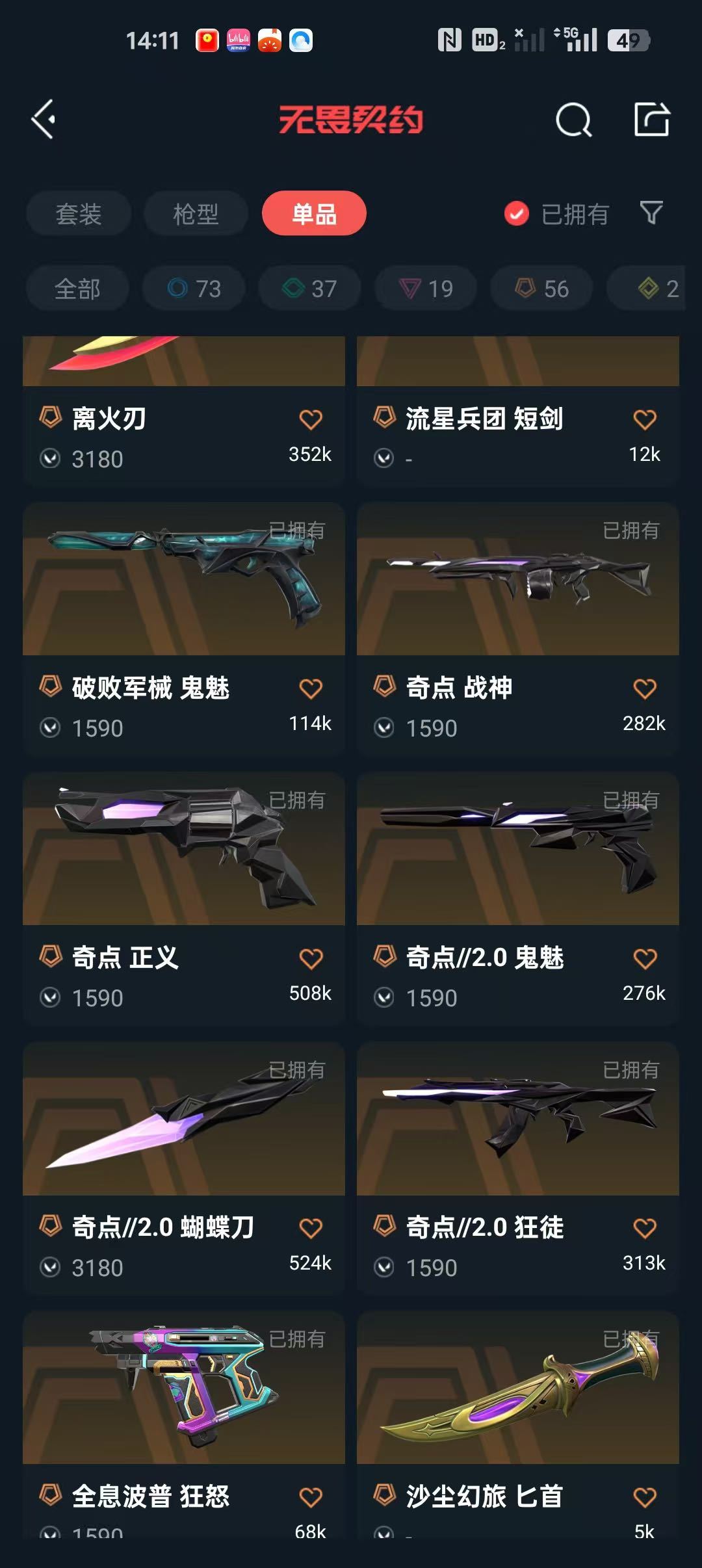This screenshot has height=1568, width=702.
Task: Uncheck the 已拥有 filter checkbox
Action: [517, 213]
